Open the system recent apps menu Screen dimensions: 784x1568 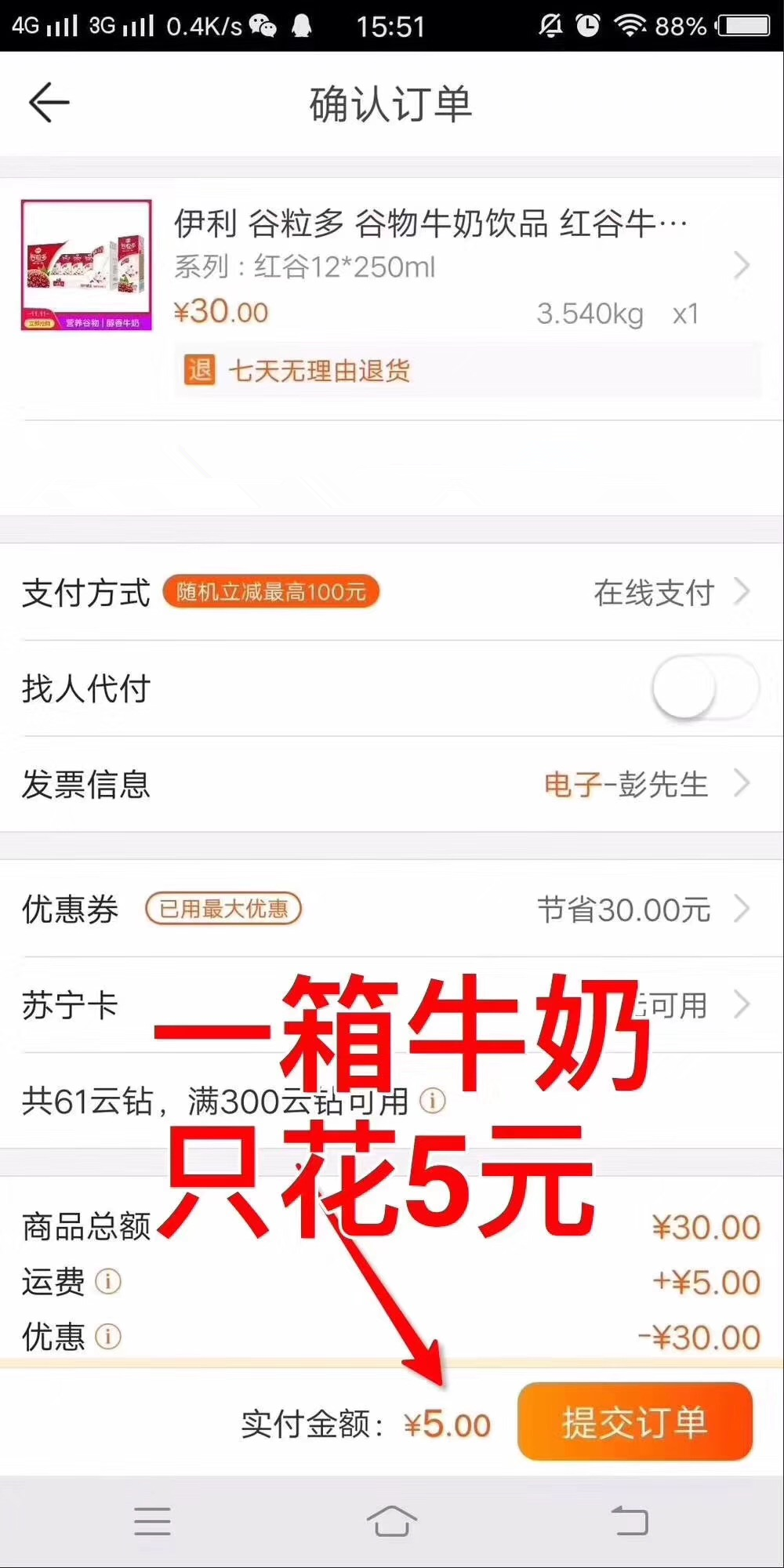pos(152,1522)
